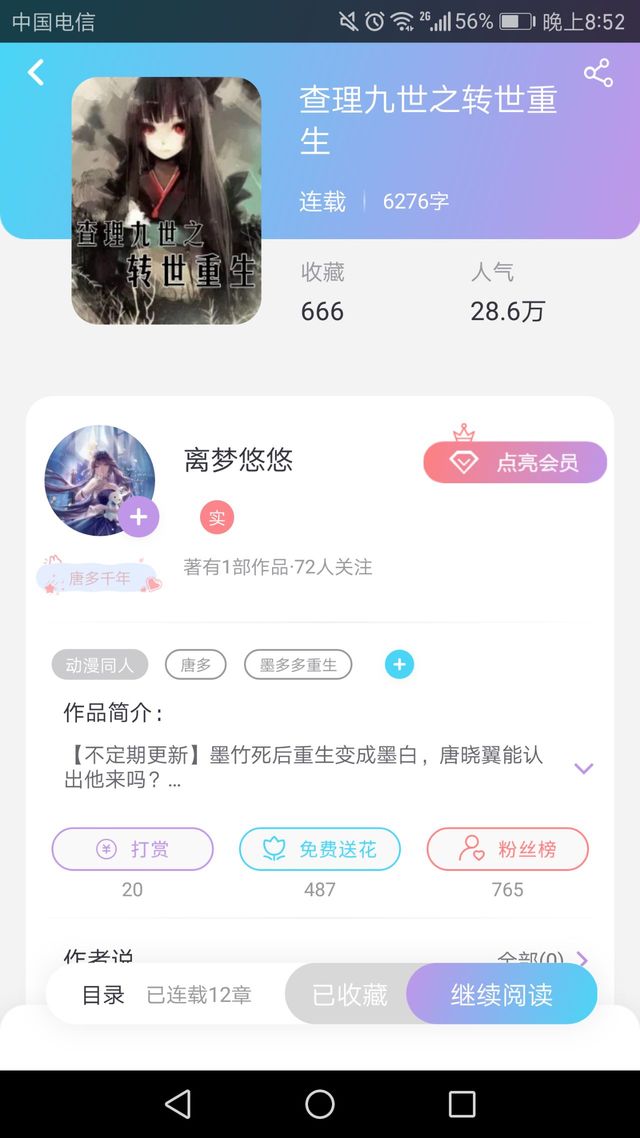Expand the 作品简介 description
The width and height of the screenshot is (640, 1138).
tap(583, 768)
